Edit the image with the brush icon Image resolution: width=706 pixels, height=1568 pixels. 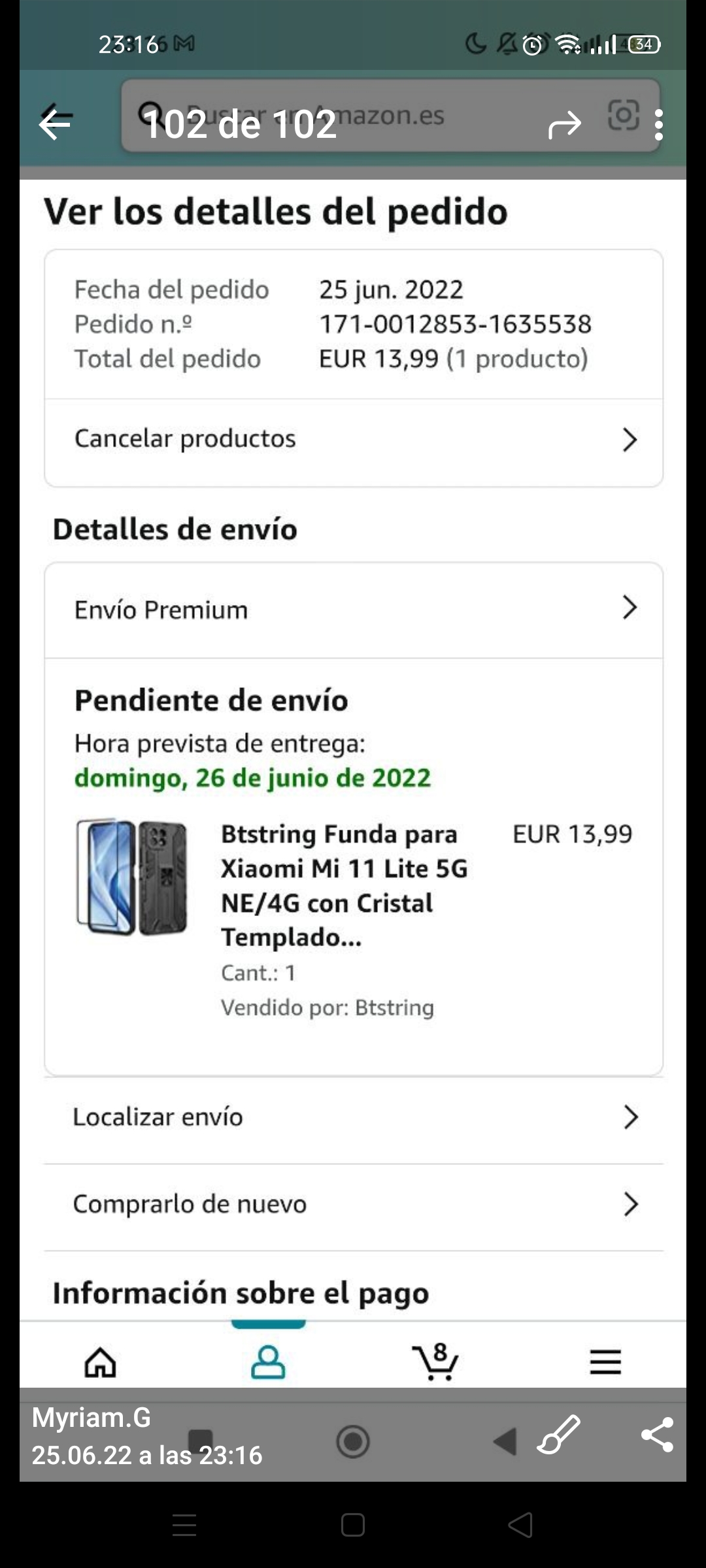(x=558, y=1435)
